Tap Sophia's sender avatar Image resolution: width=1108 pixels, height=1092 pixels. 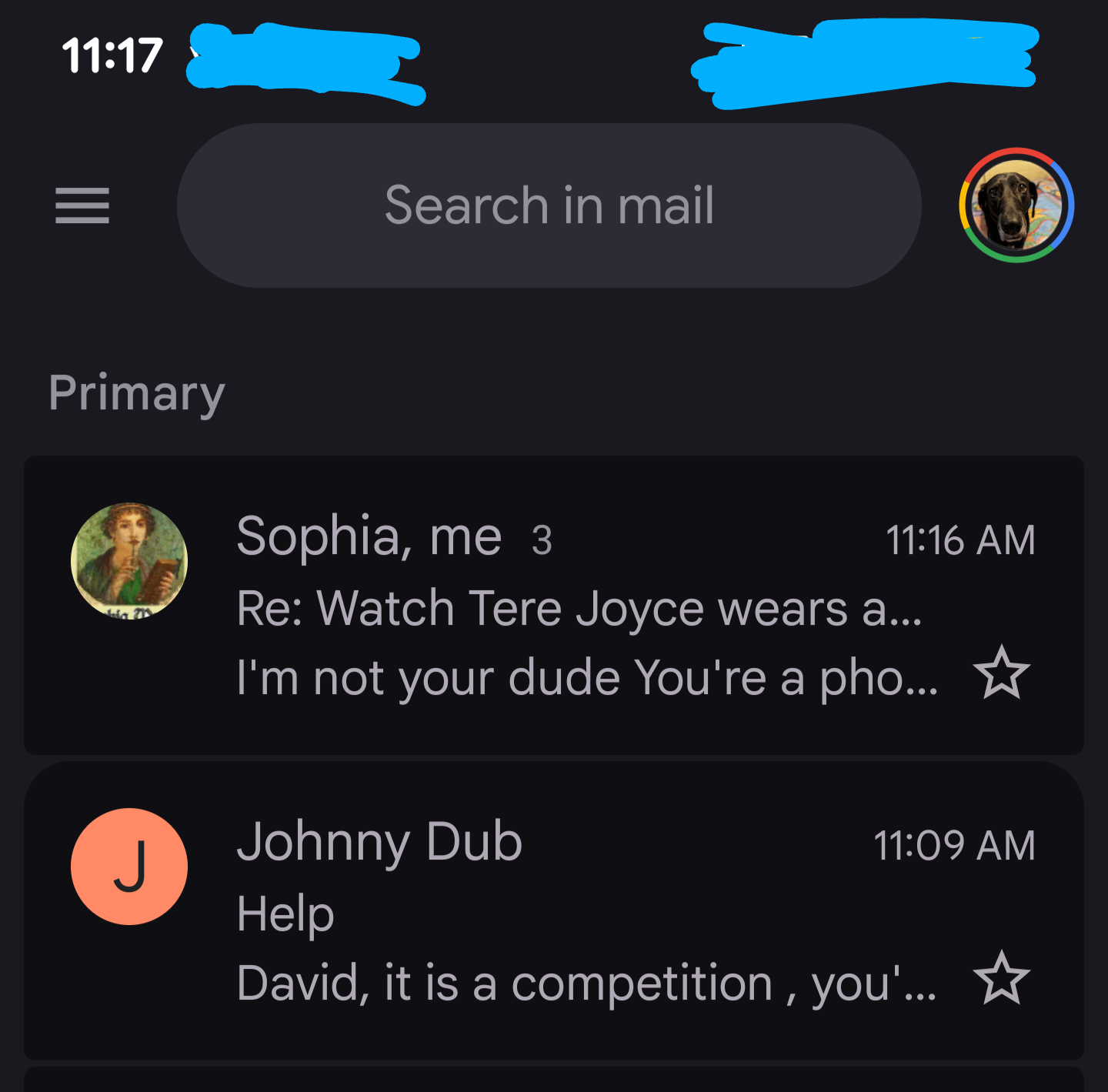coord(129,561)
